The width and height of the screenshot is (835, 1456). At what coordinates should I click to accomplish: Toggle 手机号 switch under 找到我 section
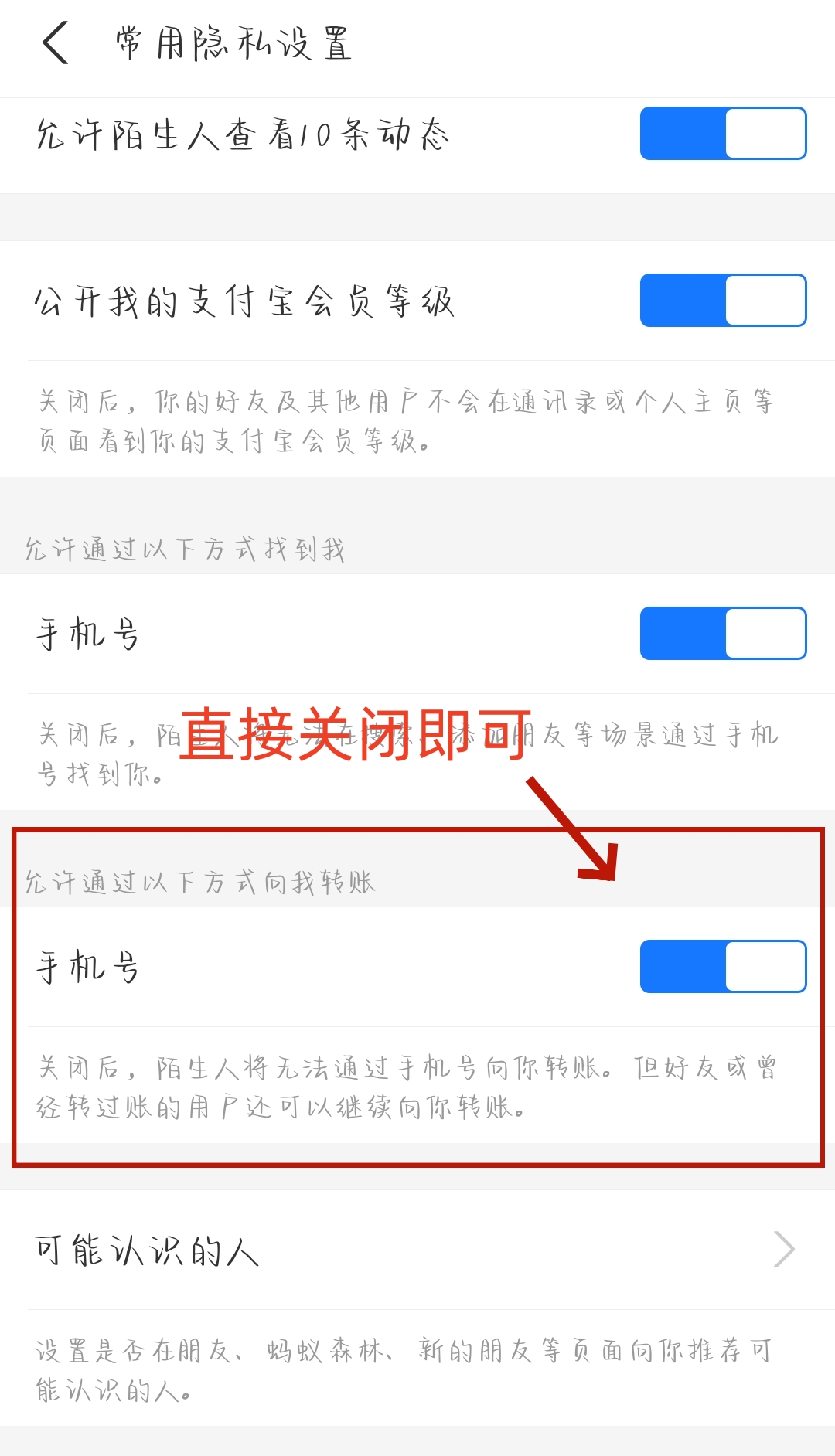click(x=723, y=633)
